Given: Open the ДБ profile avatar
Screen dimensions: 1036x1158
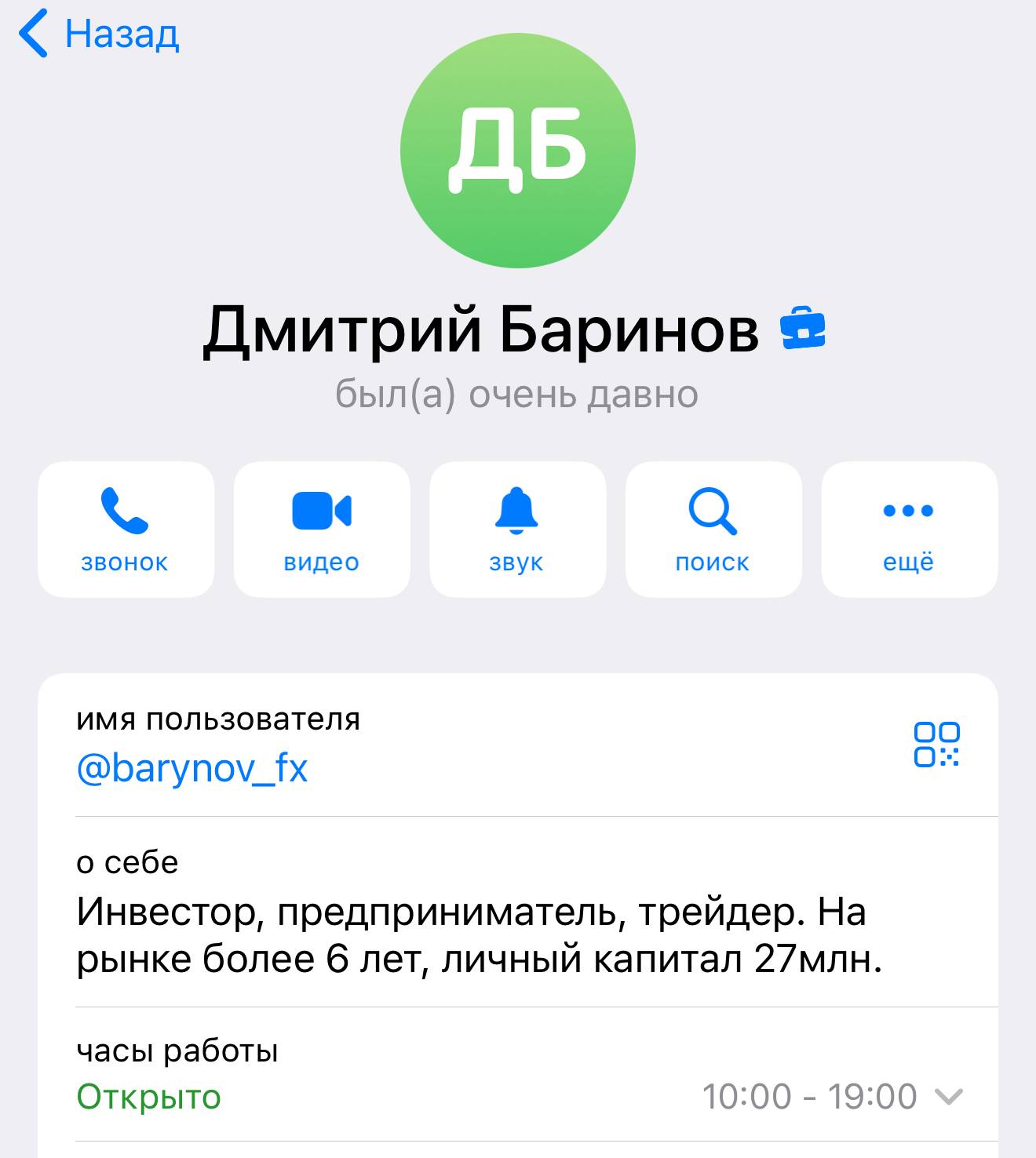Looking at the screenshot, I should click(x=517, y=151).
